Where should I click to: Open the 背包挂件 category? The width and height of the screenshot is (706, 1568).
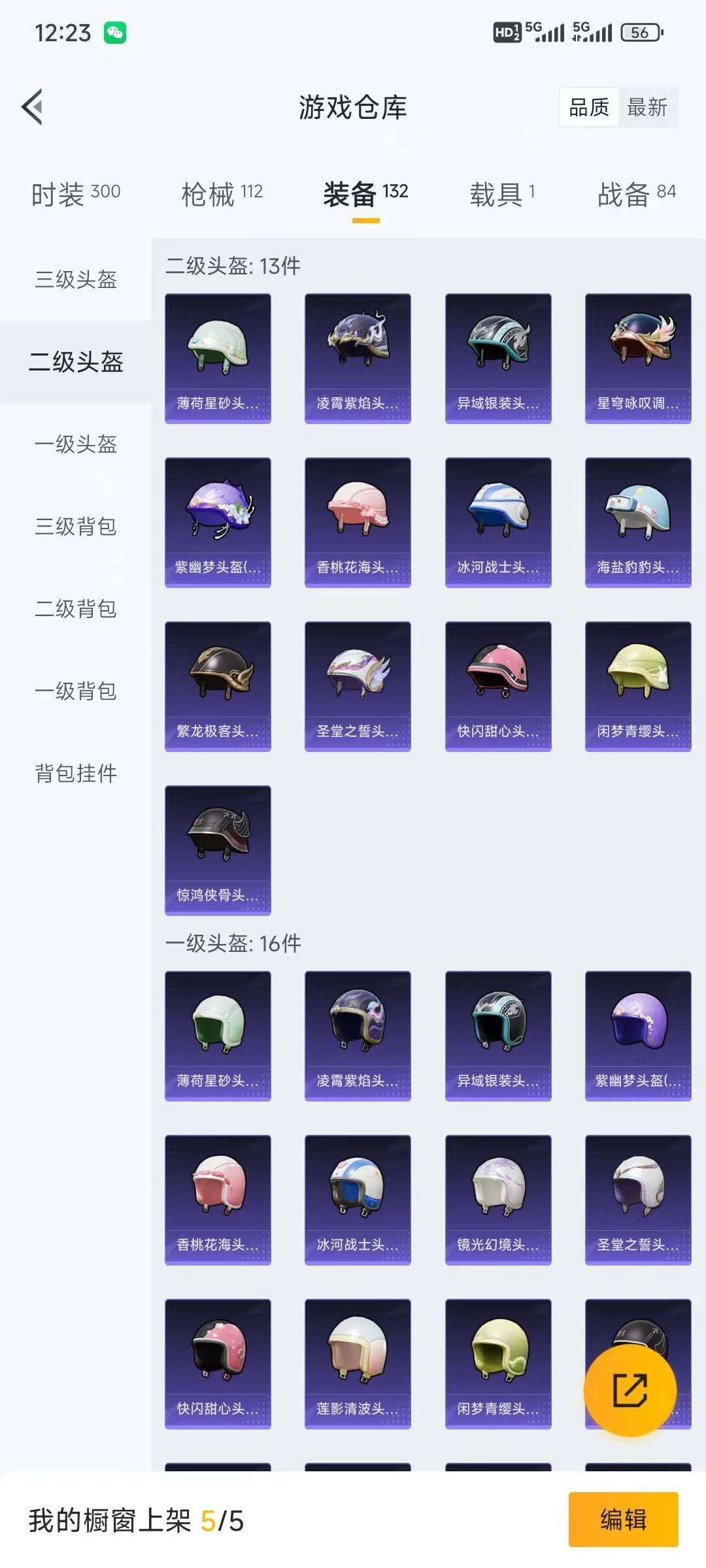[76, 774]
